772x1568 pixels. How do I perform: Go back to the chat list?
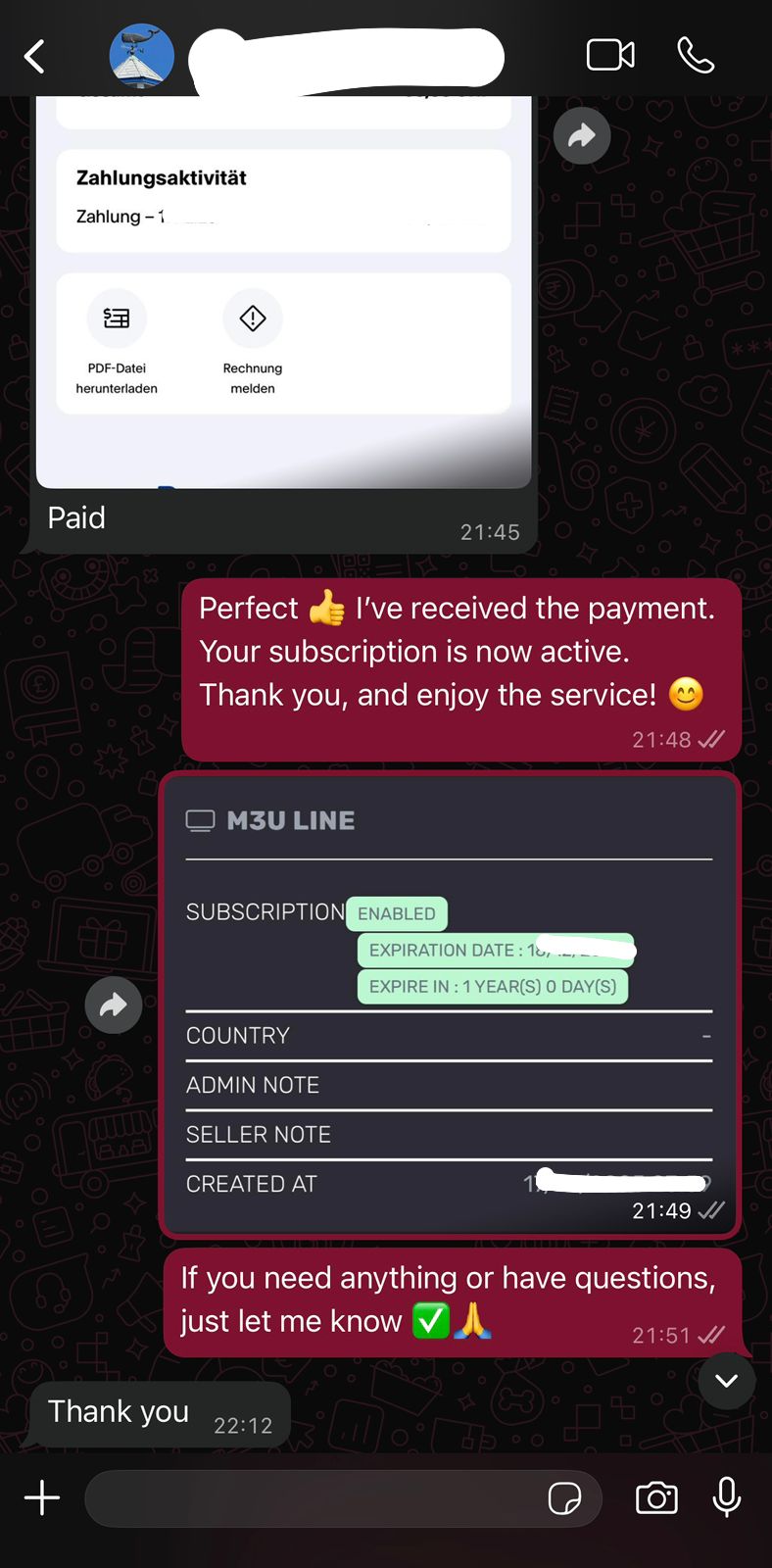35,57
